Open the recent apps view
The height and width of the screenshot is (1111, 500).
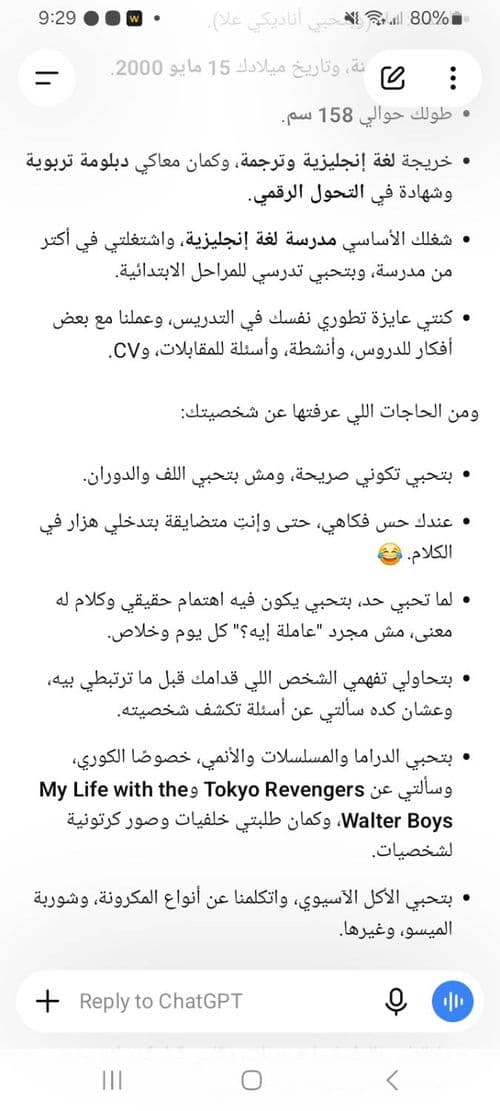112,1080
